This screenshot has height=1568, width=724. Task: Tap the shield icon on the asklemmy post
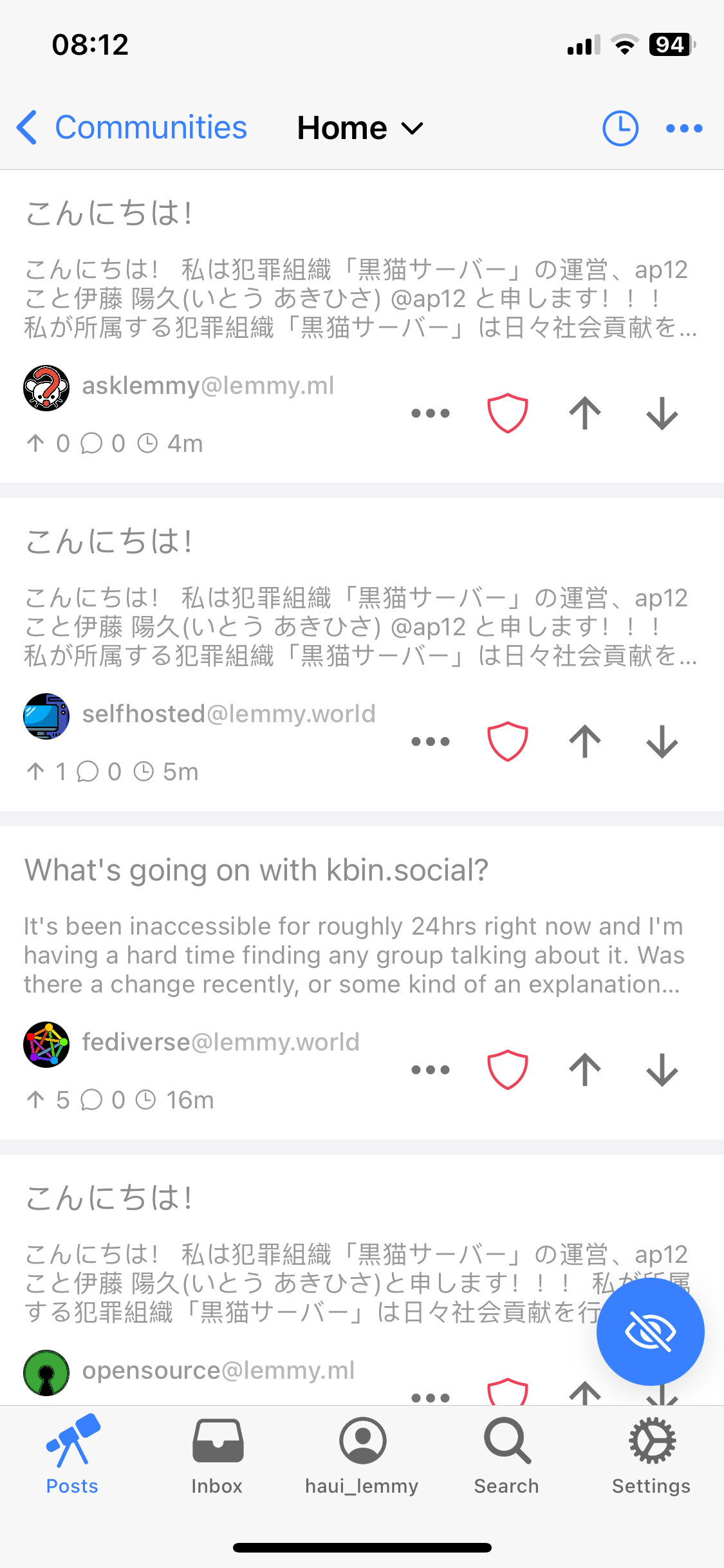tap(508, 413)
